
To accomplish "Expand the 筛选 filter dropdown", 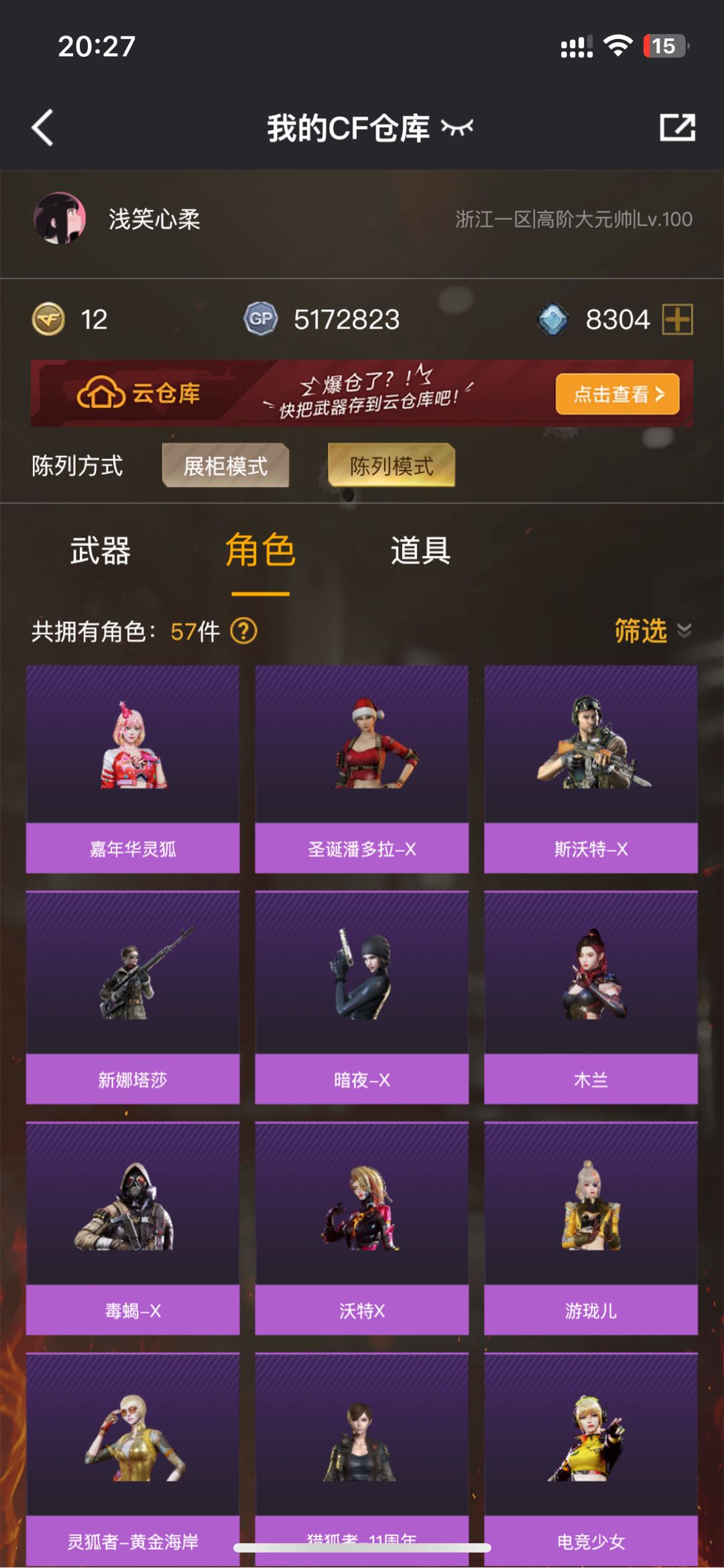I will (653, 631).
